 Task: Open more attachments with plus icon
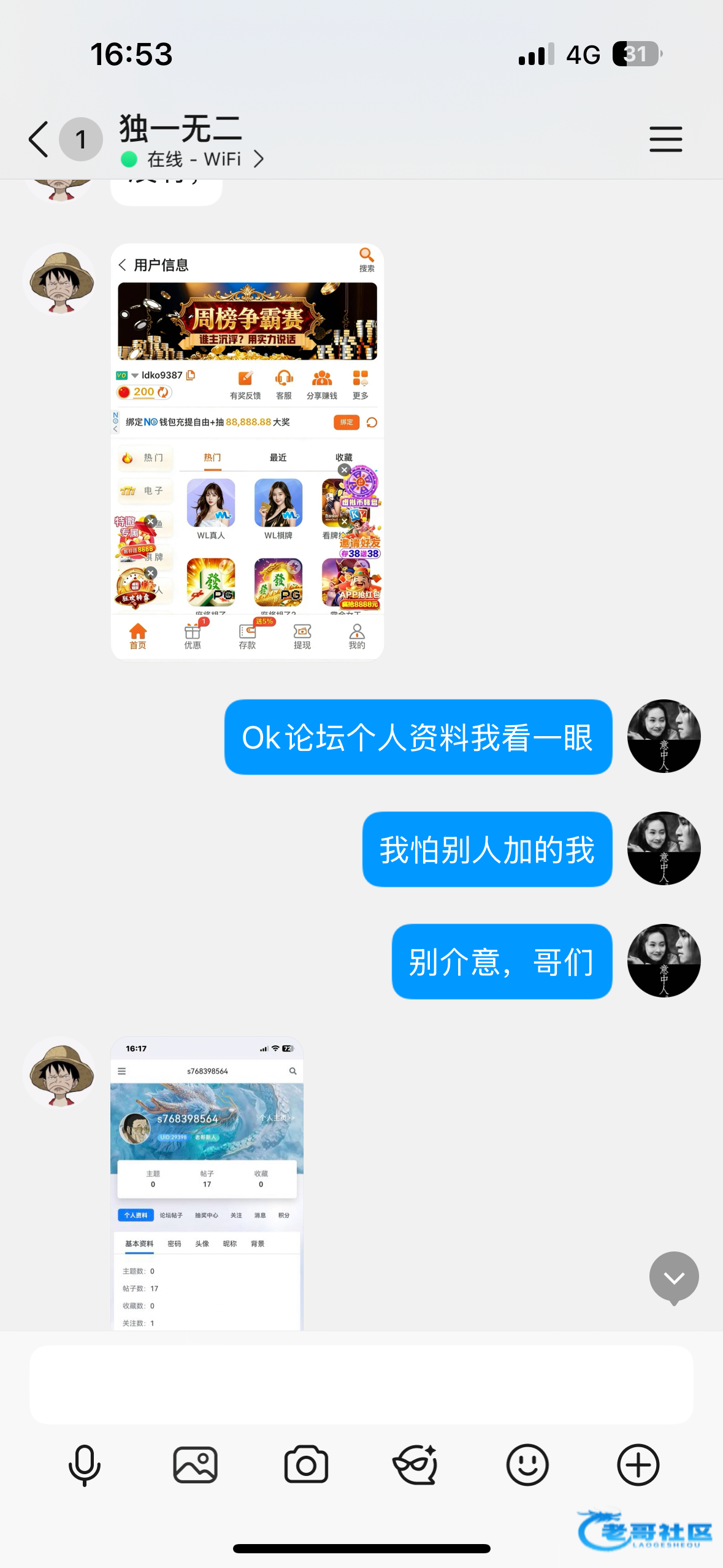coord(638,1465)
